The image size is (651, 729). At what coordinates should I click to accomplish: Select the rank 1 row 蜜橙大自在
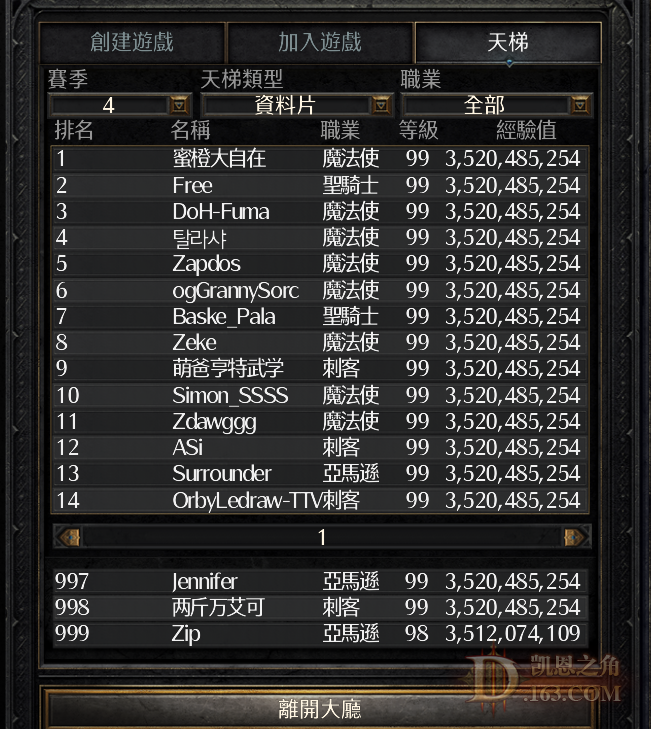[320, 158]
